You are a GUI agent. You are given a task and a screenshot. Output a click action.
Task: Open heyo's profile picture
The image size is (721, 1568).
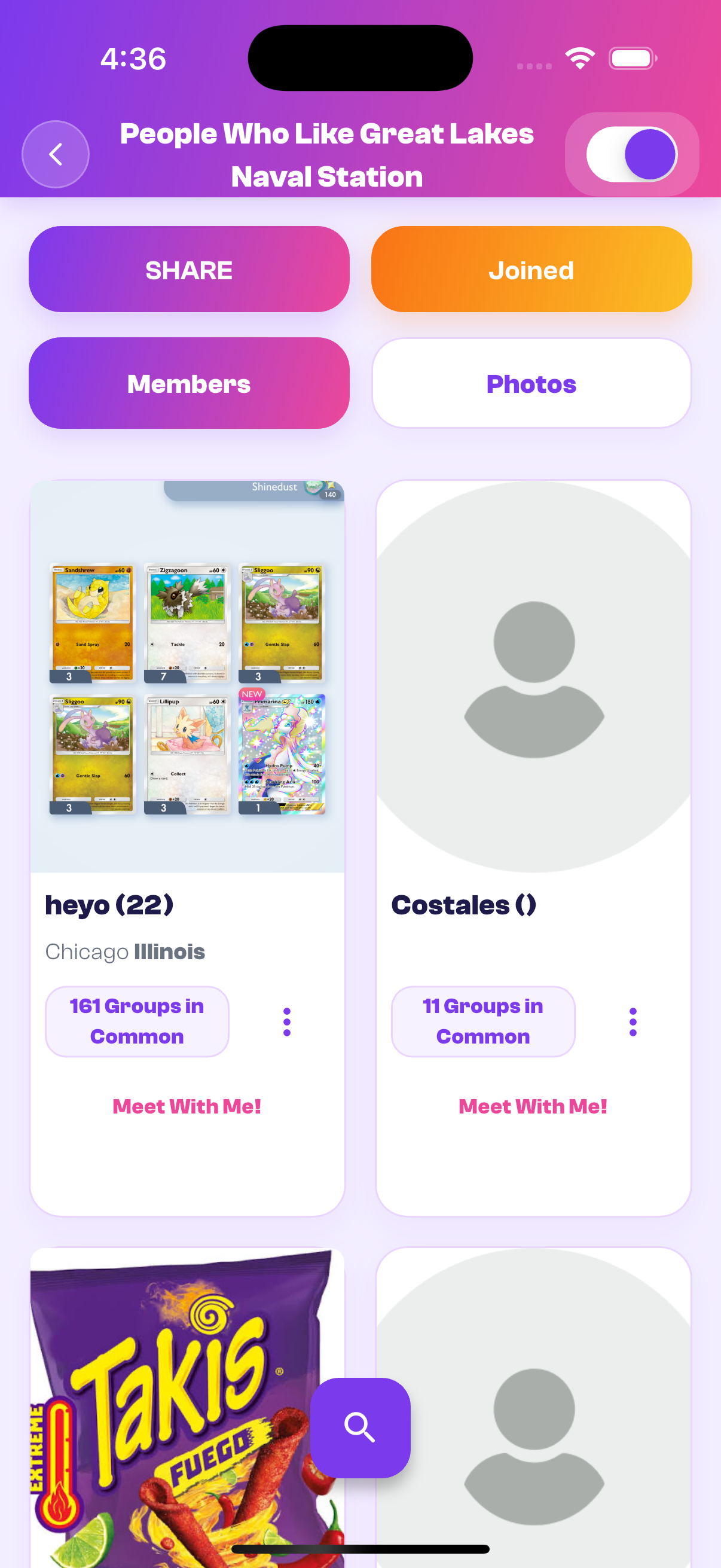187,676
